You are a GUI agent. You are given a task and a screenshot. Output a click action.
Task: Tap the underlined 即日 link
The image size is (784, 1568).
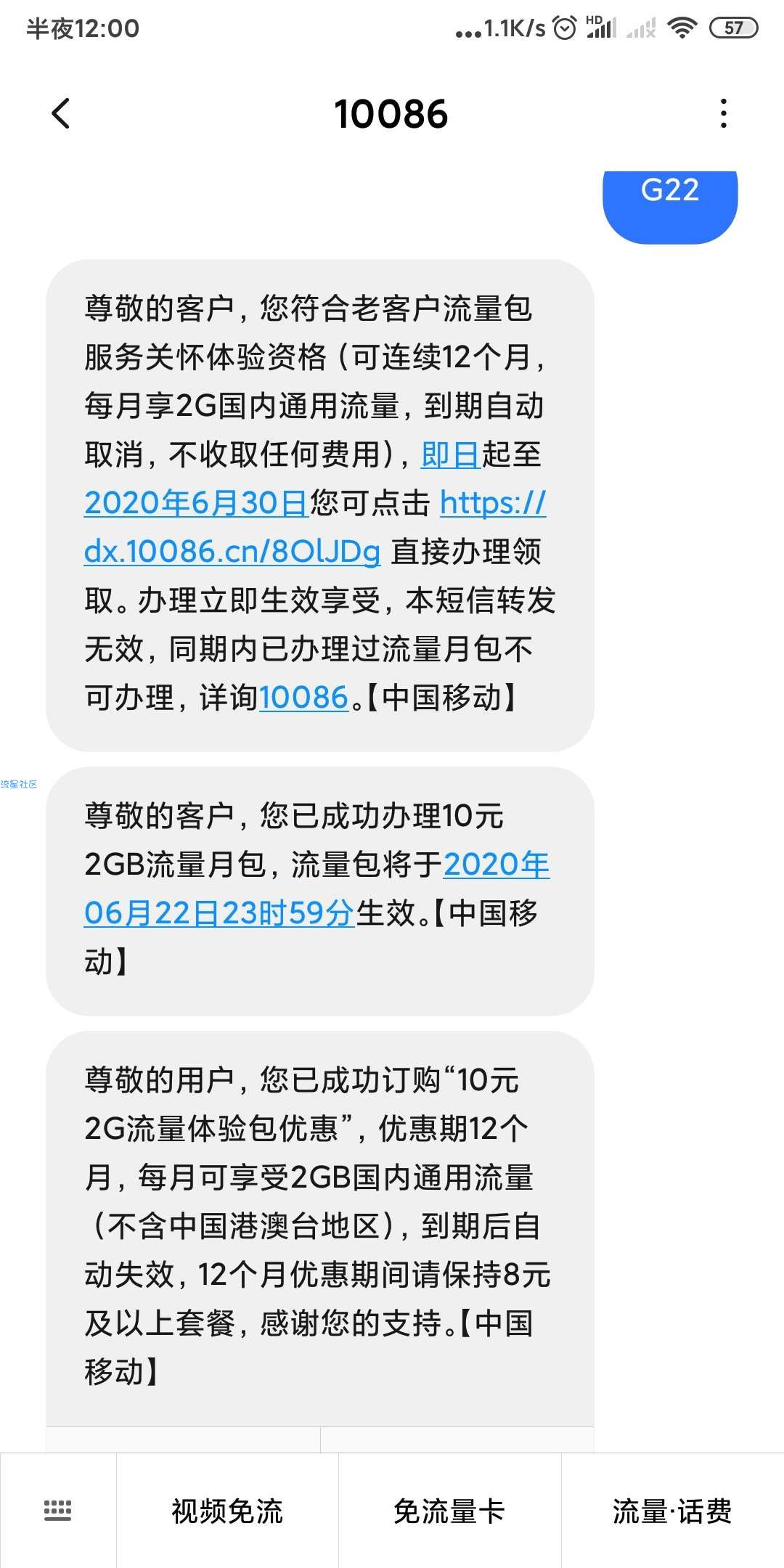450,455
